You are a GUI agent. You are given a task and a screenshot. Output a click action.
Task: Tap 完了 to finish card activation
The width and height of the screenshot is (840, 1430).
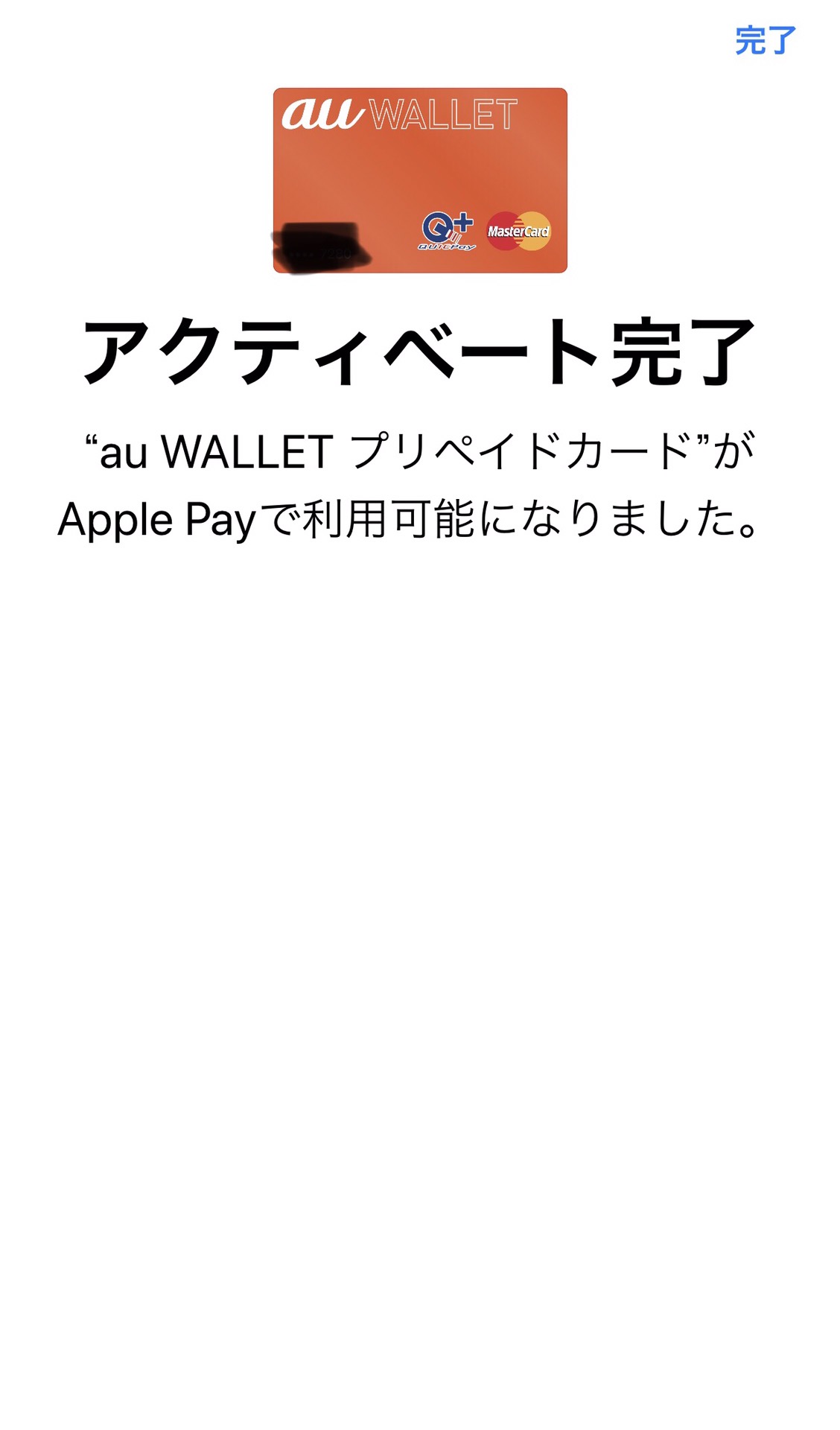766,40
